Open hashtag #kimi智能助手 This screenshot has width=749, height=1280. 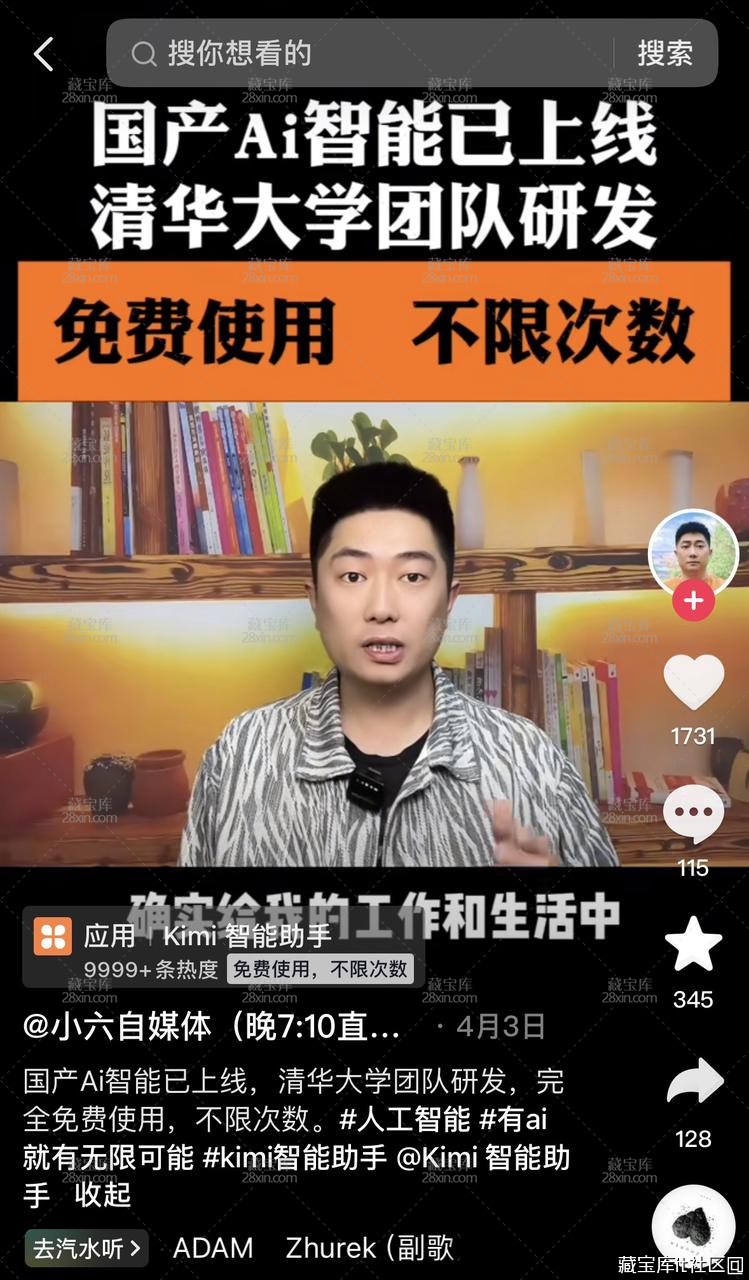295,1157
